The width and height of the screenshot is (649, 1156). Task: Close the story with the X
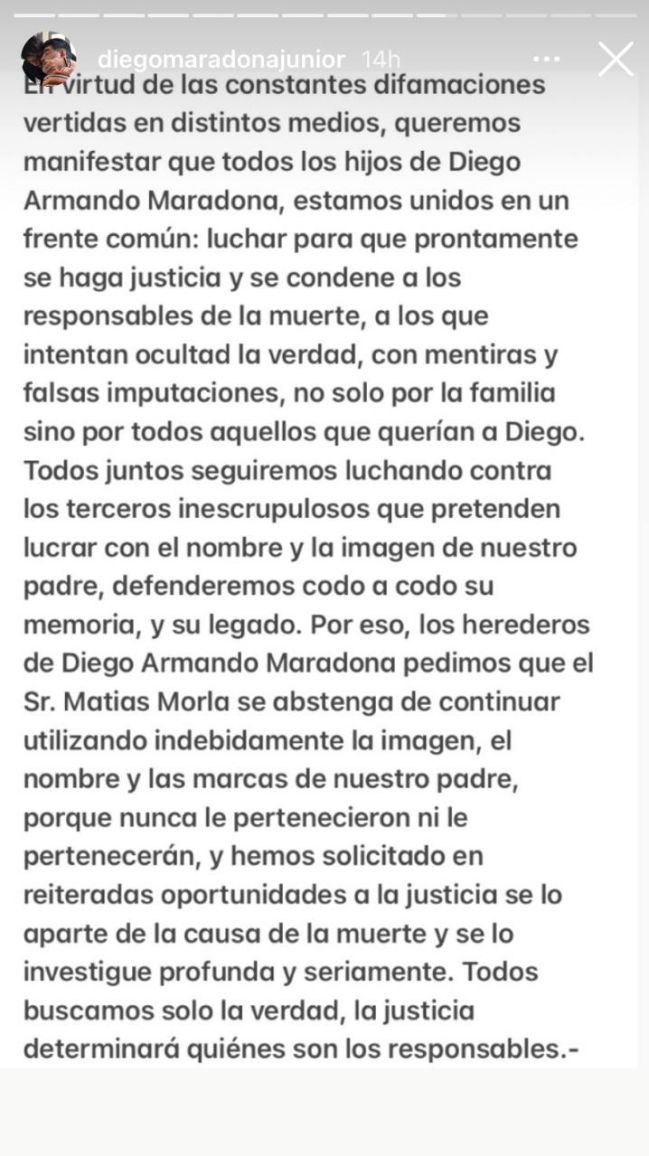(615, 59)
